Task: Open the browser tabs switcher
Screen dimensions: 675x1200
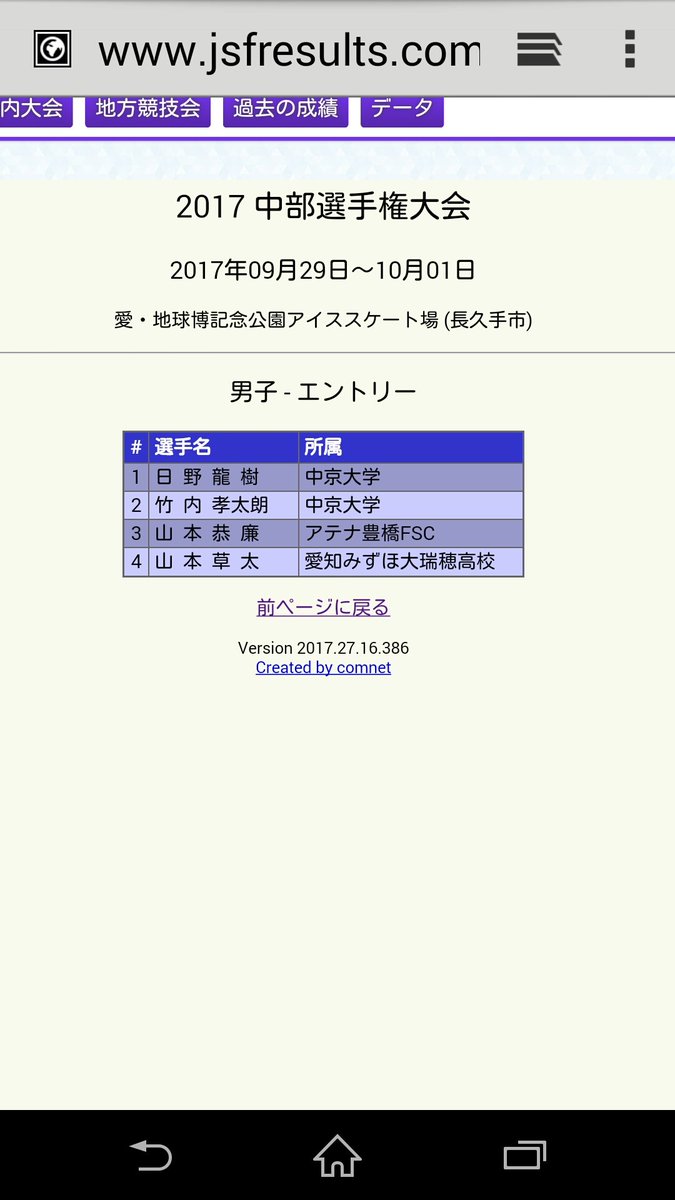Action: (538, 49)
